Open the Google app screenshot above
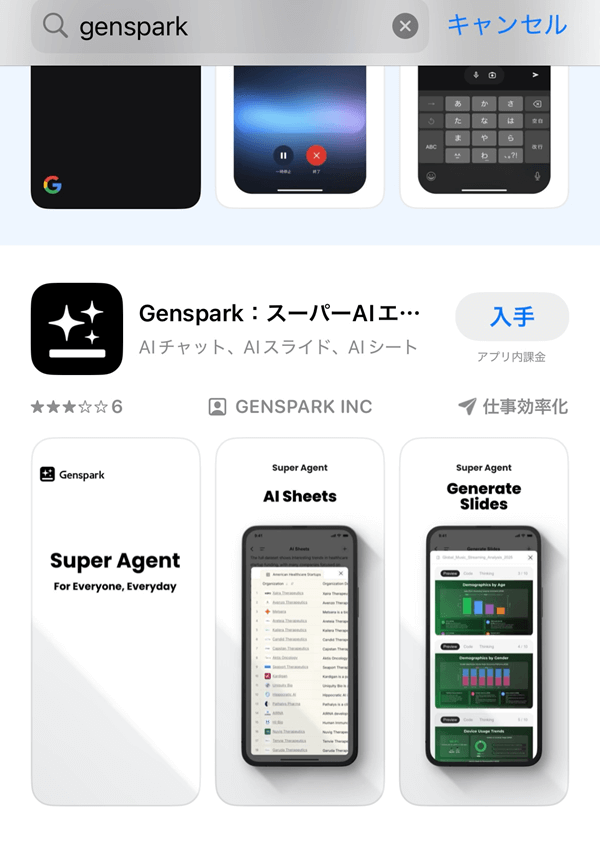This screenshot has width=600, height=852. pyautogui.click(x=115, y=135)
